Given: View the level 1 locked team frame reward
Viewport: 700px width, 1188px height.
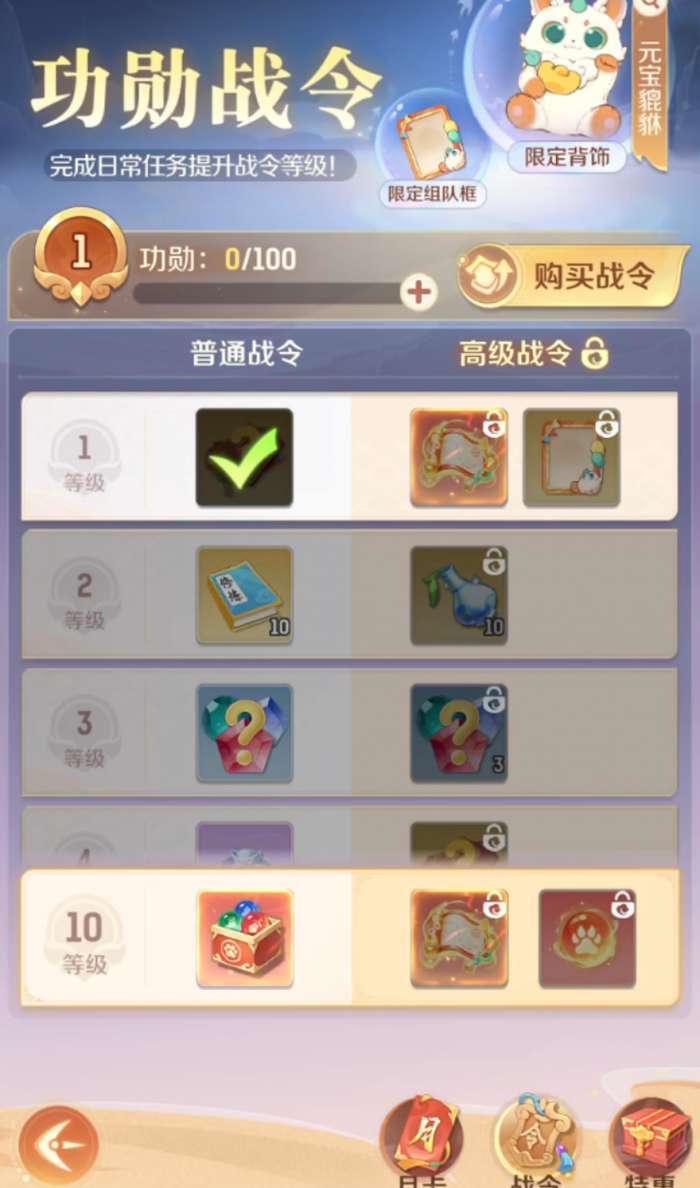Looking at the screenshot, I should (x=571, y=457).
